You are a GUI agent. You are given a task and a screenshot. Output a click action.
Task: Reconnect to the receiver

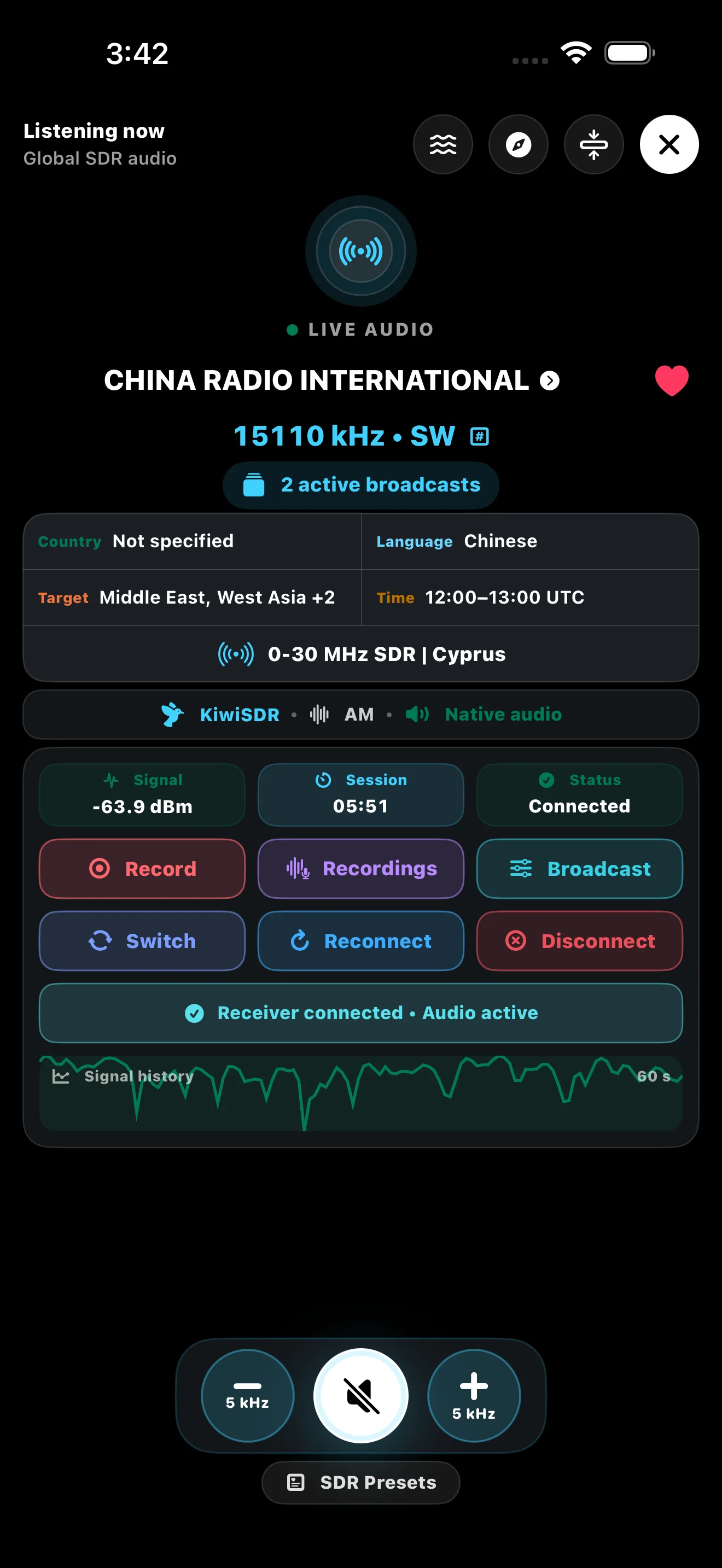tap(361, 940)
